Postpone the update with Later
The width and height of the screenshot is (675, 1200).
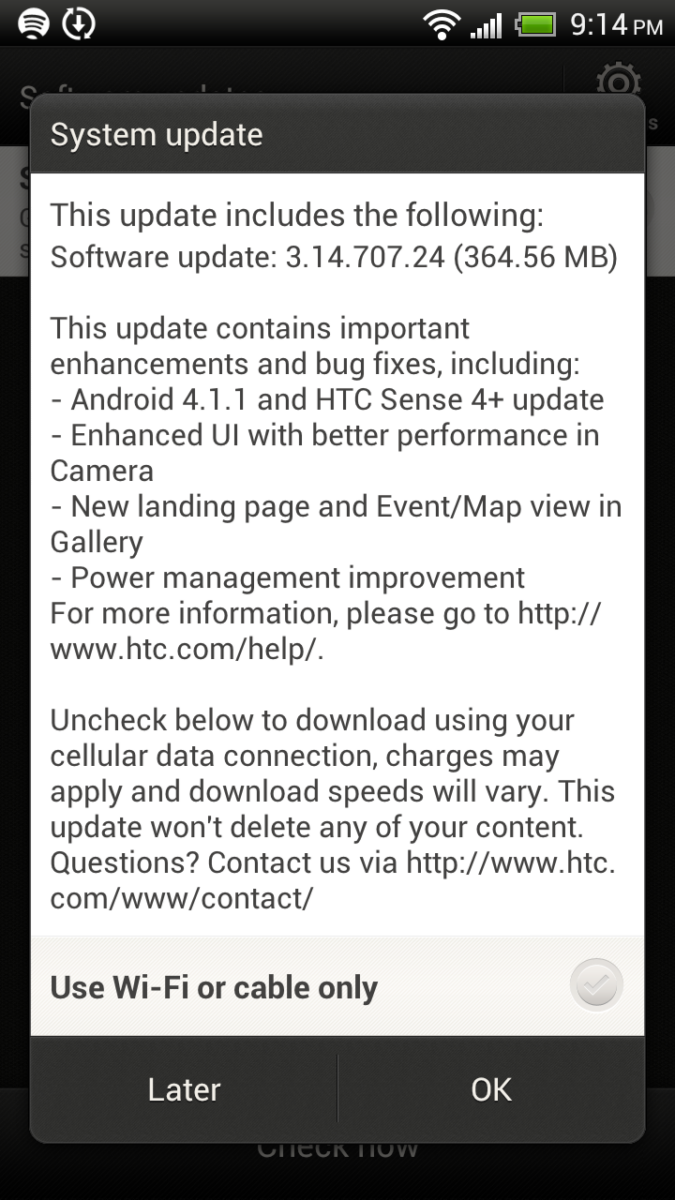(184, 1089)
